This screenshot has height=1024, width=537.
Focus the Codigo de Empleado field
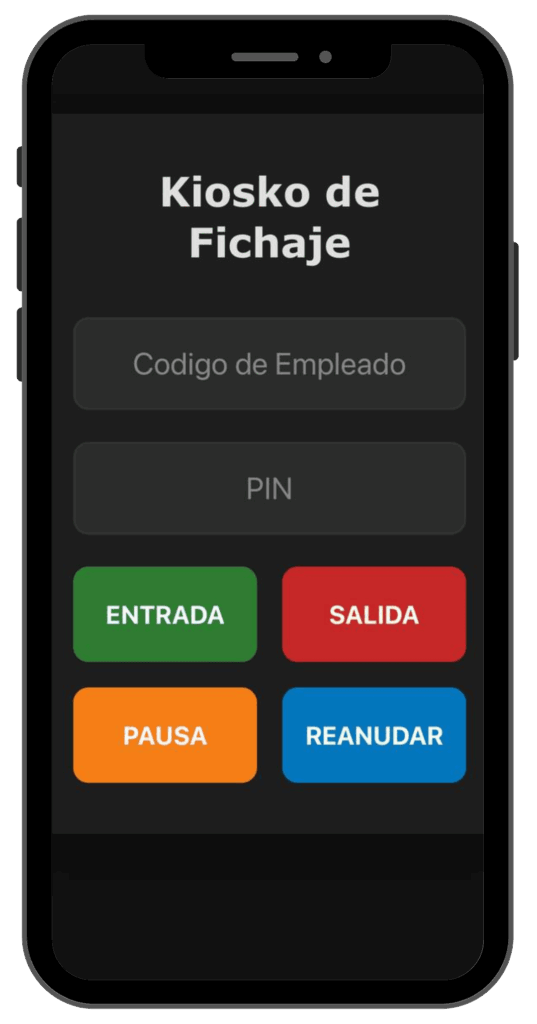(x=269, y=364)
